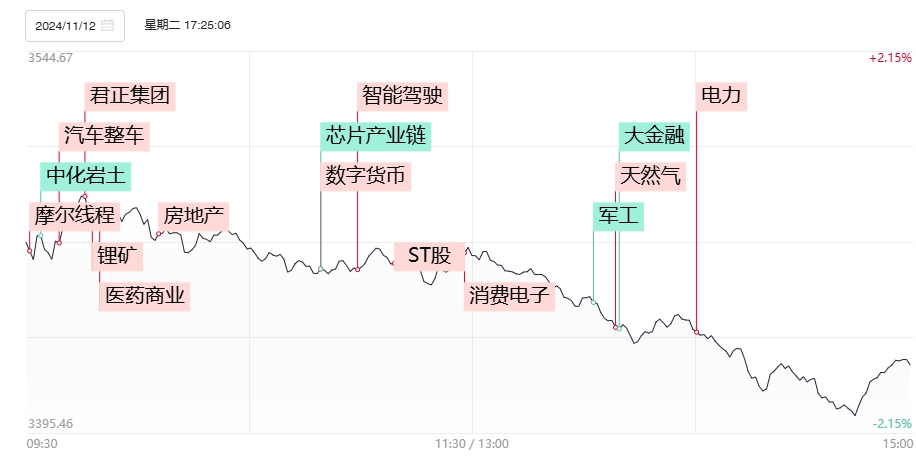The width and height of the screenshot is (916, 468).
Task: Select the 汽车整车 sector tag
Action: click(103, 135)
